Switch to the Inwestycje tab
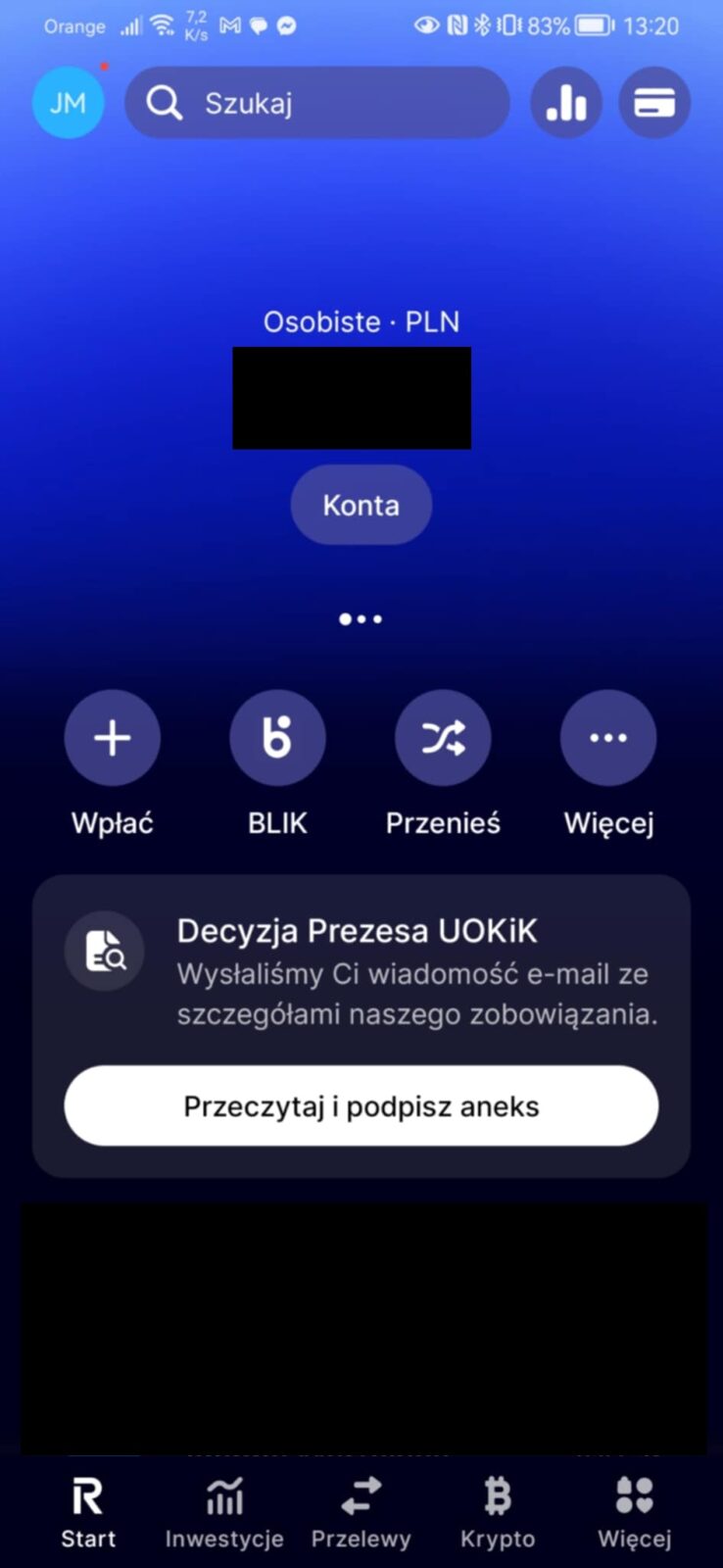 [x=224, y=1512]
